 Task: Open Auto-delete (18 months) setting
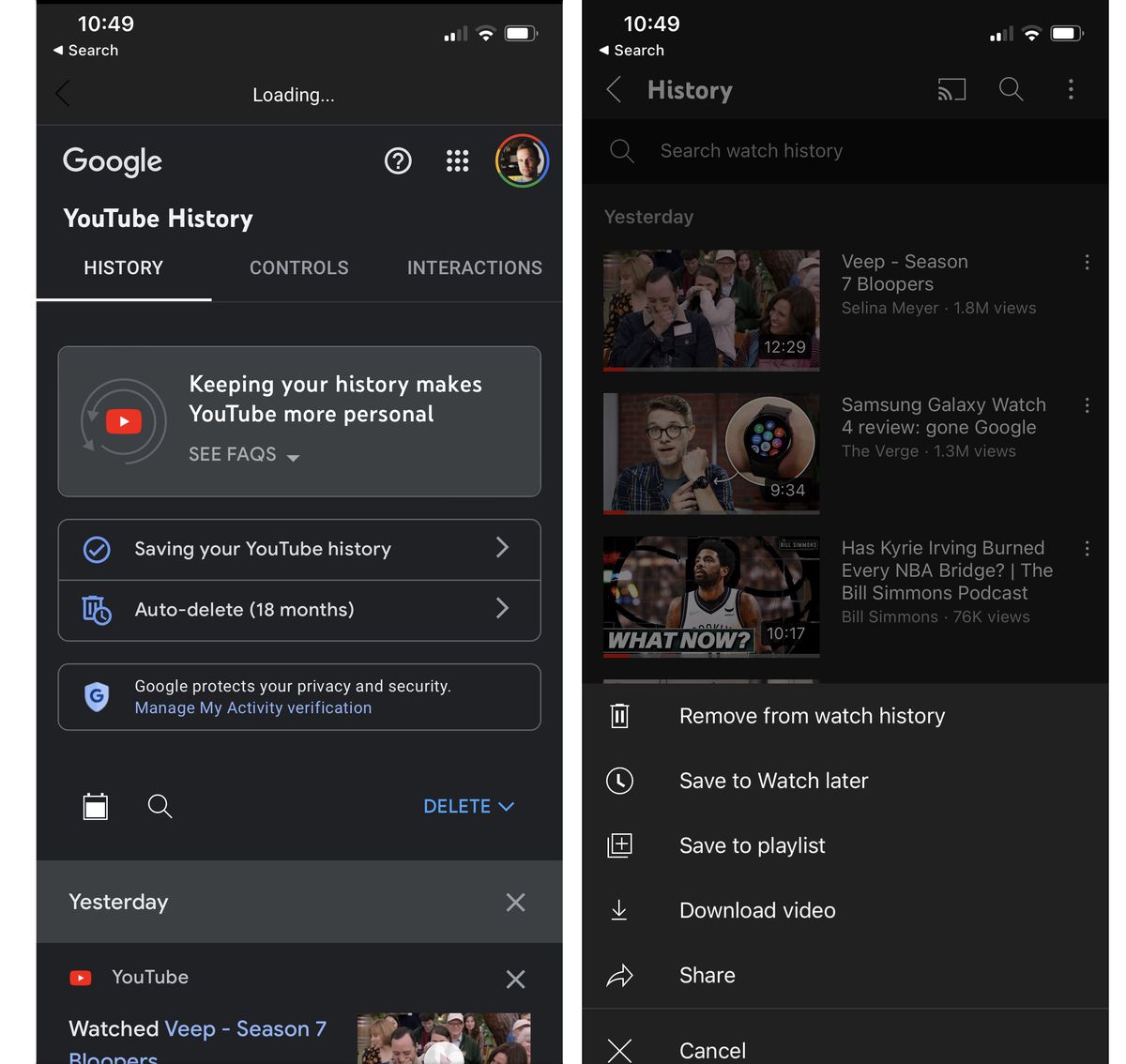click(299, 610)
